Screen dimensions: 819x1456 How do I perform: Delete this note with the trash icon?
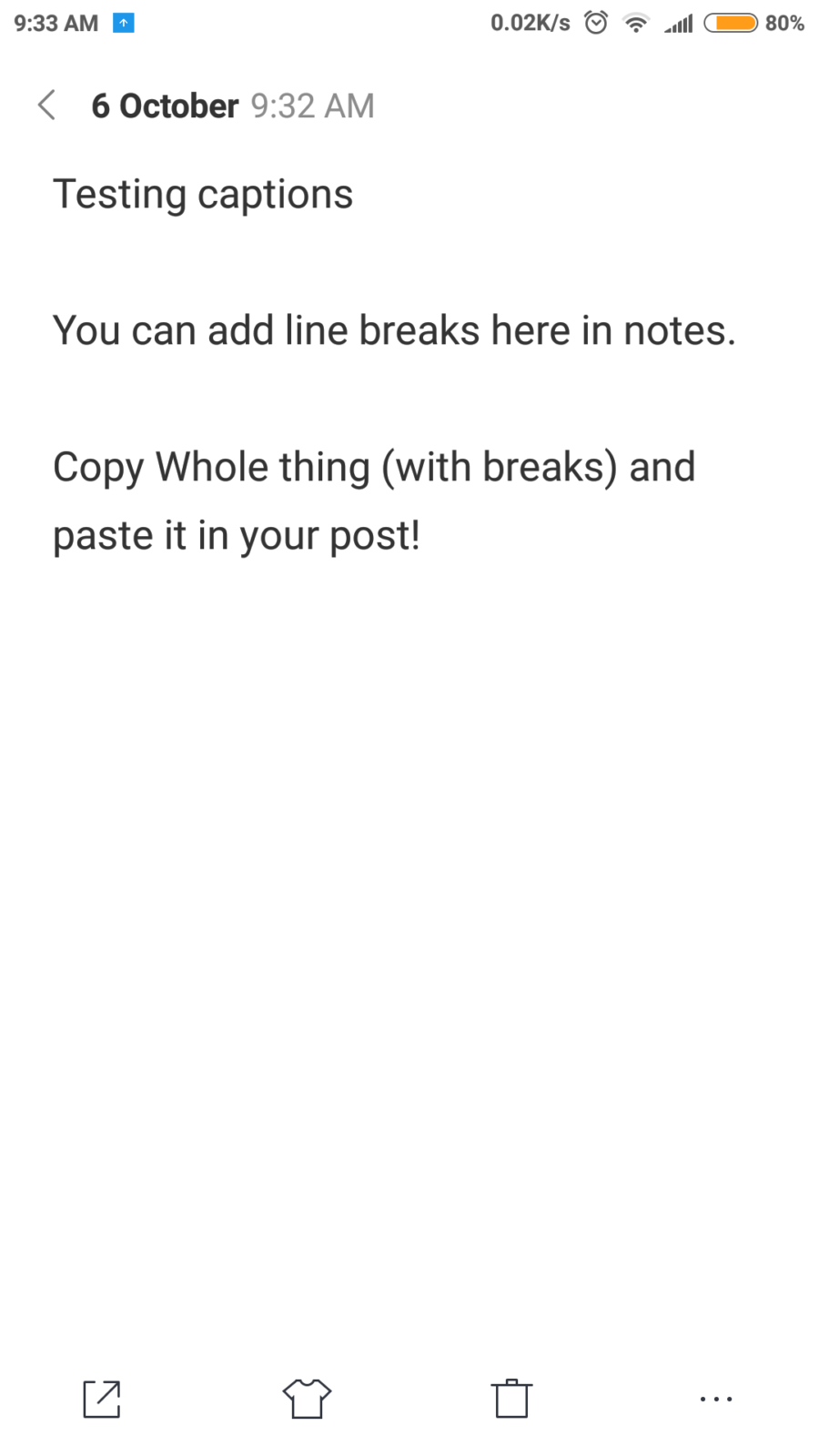(x=511, y=1399)
